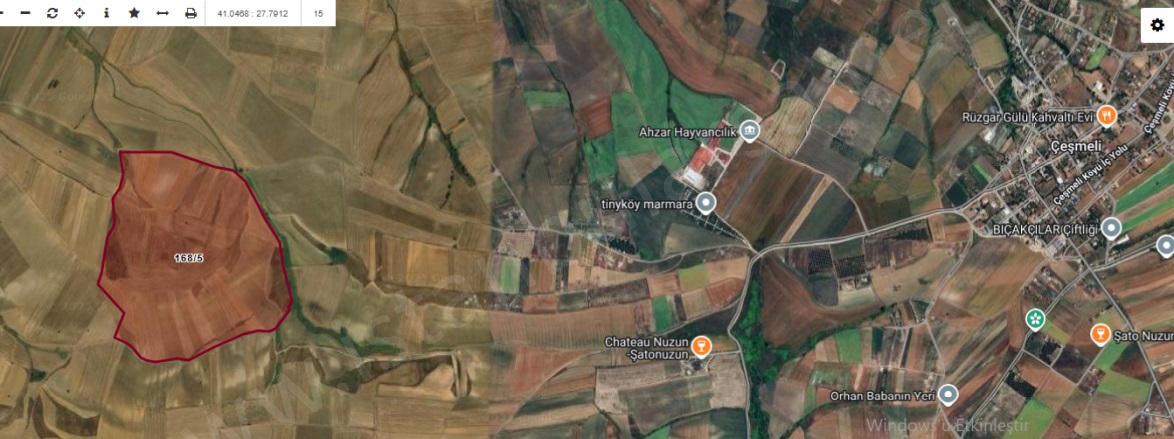Refresh the map view
Screen dimensions: 1174x439
52,14
